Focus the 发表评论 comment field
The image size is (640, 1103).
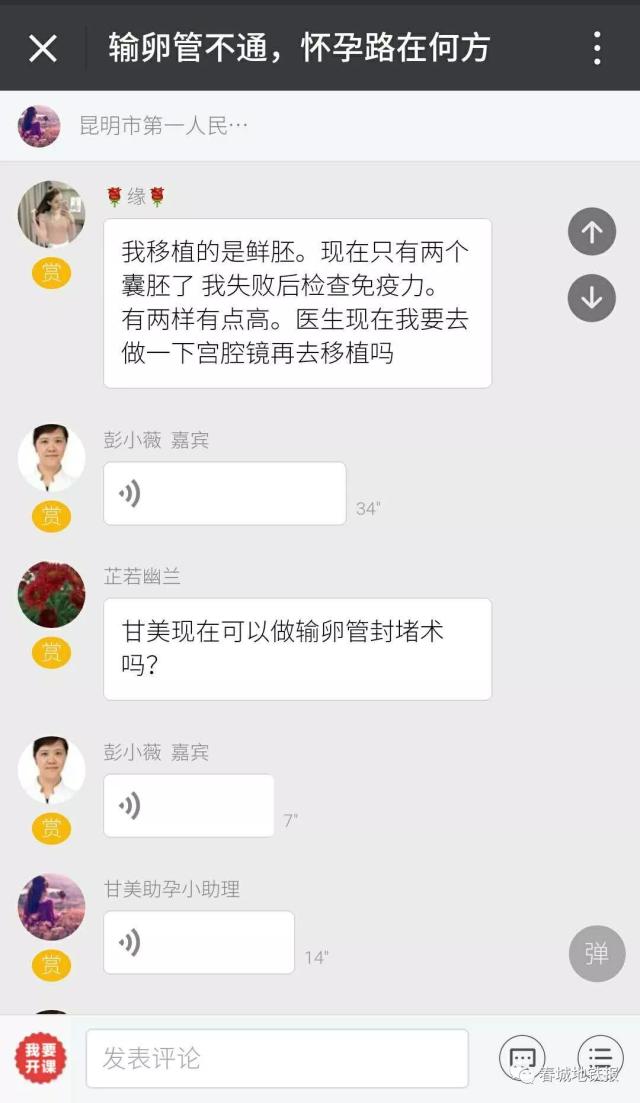(x=276, y=1058)
